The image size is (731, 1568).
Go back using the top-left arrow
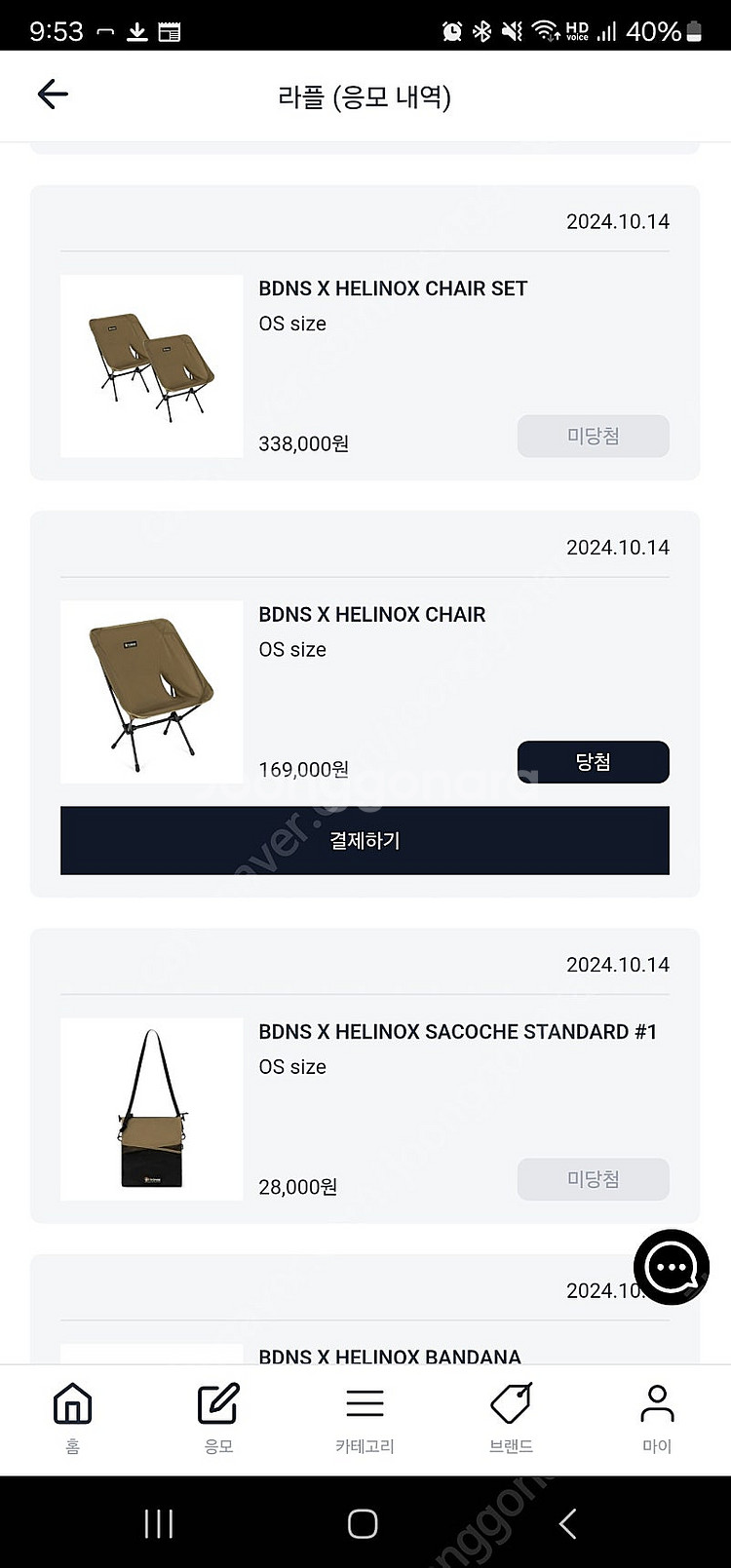tap(53, 95)
